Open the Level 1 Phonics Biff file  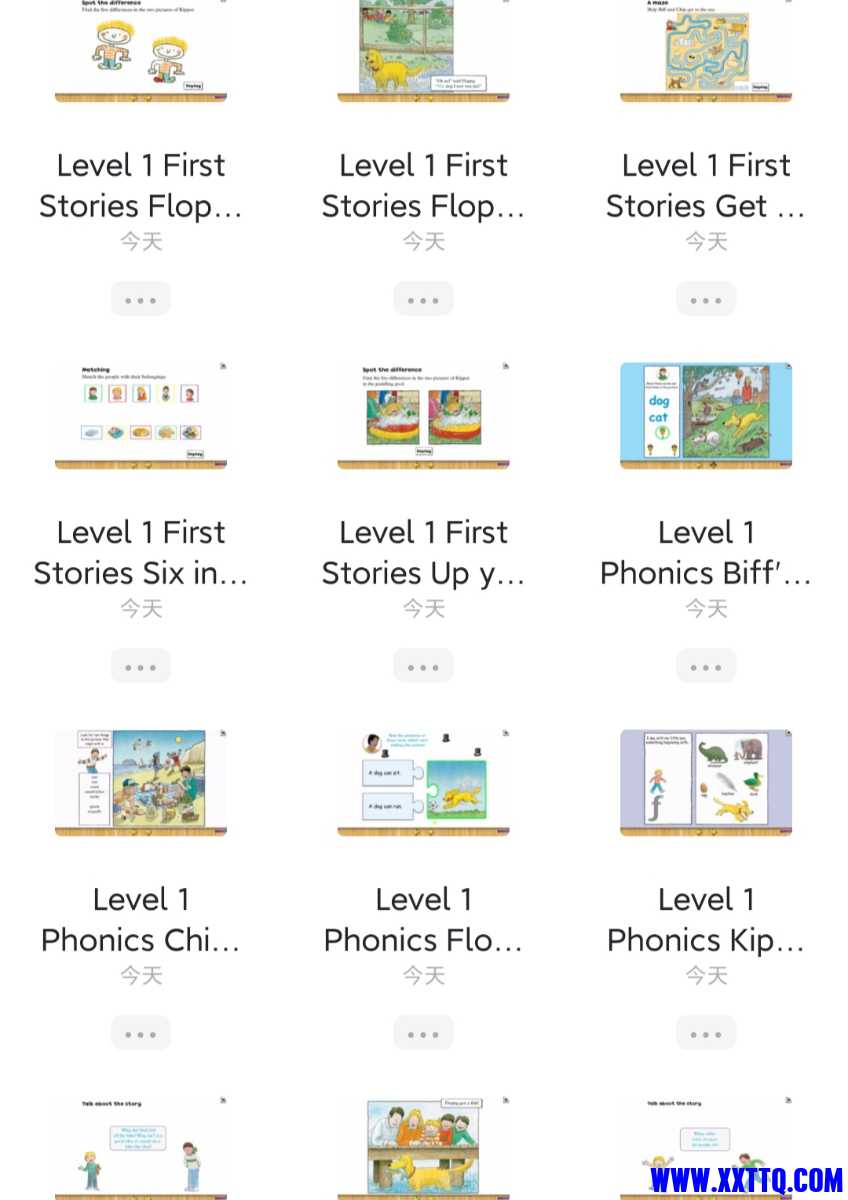pyautogui.click(x=706, y=415)
